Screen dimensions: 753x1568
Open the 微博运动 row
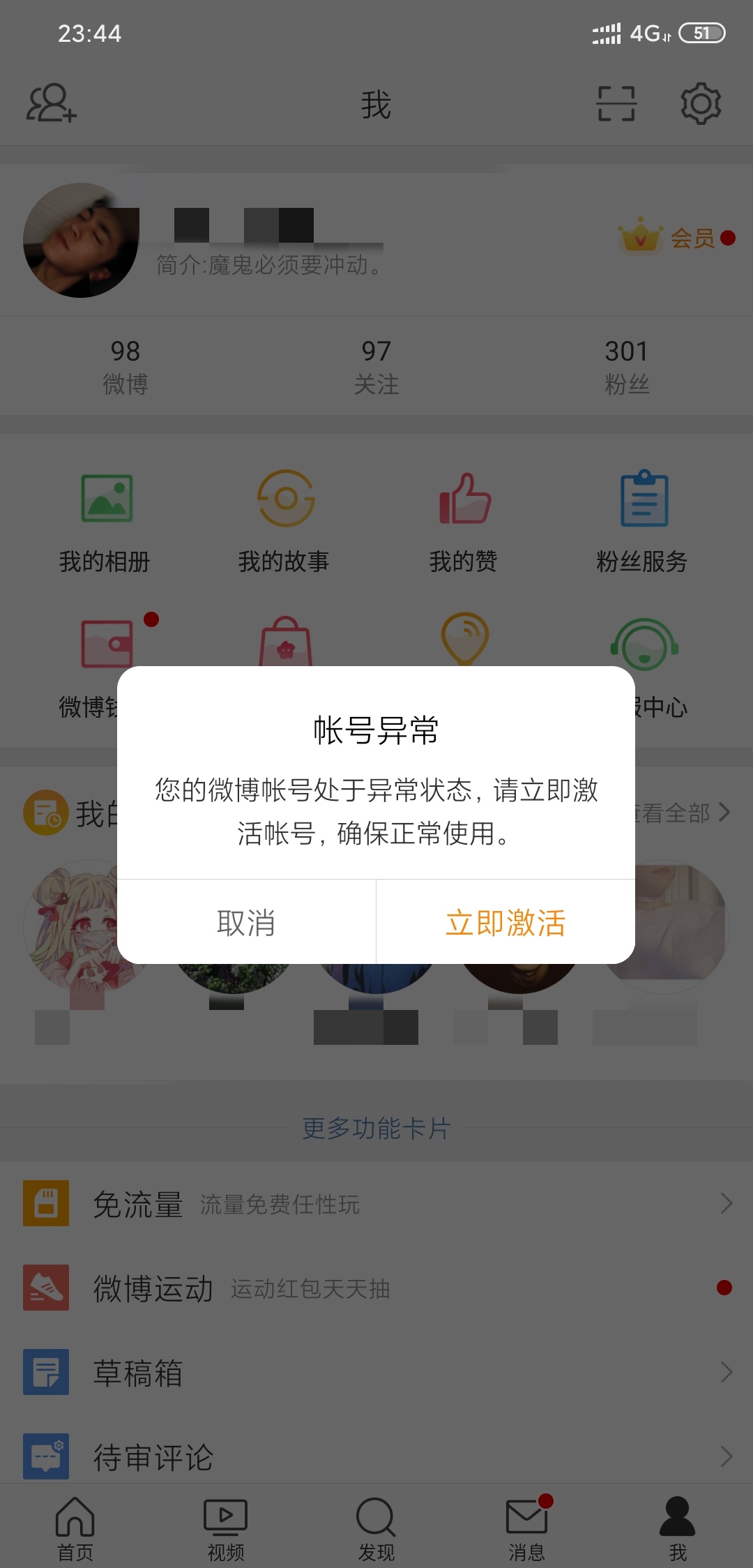pos(376,1288)
